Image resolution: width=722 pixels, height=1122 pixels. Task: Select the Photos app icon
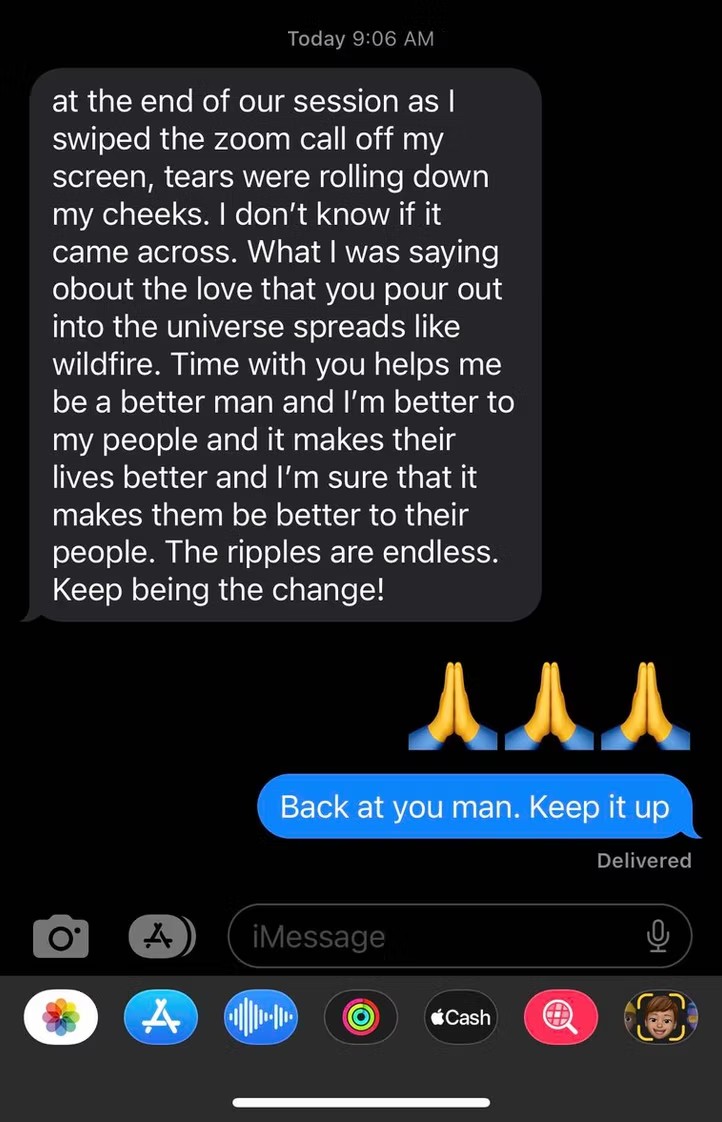click(61, 1017)
